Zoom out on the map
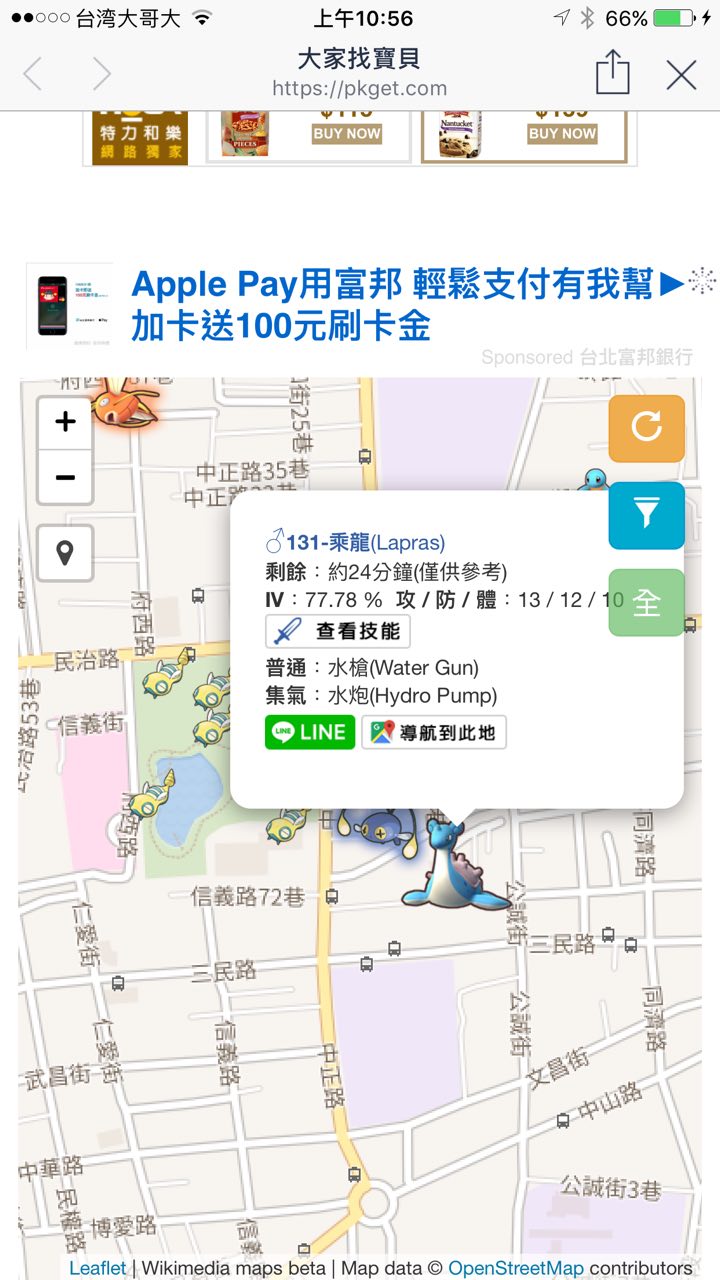 [x=65, y=477]
